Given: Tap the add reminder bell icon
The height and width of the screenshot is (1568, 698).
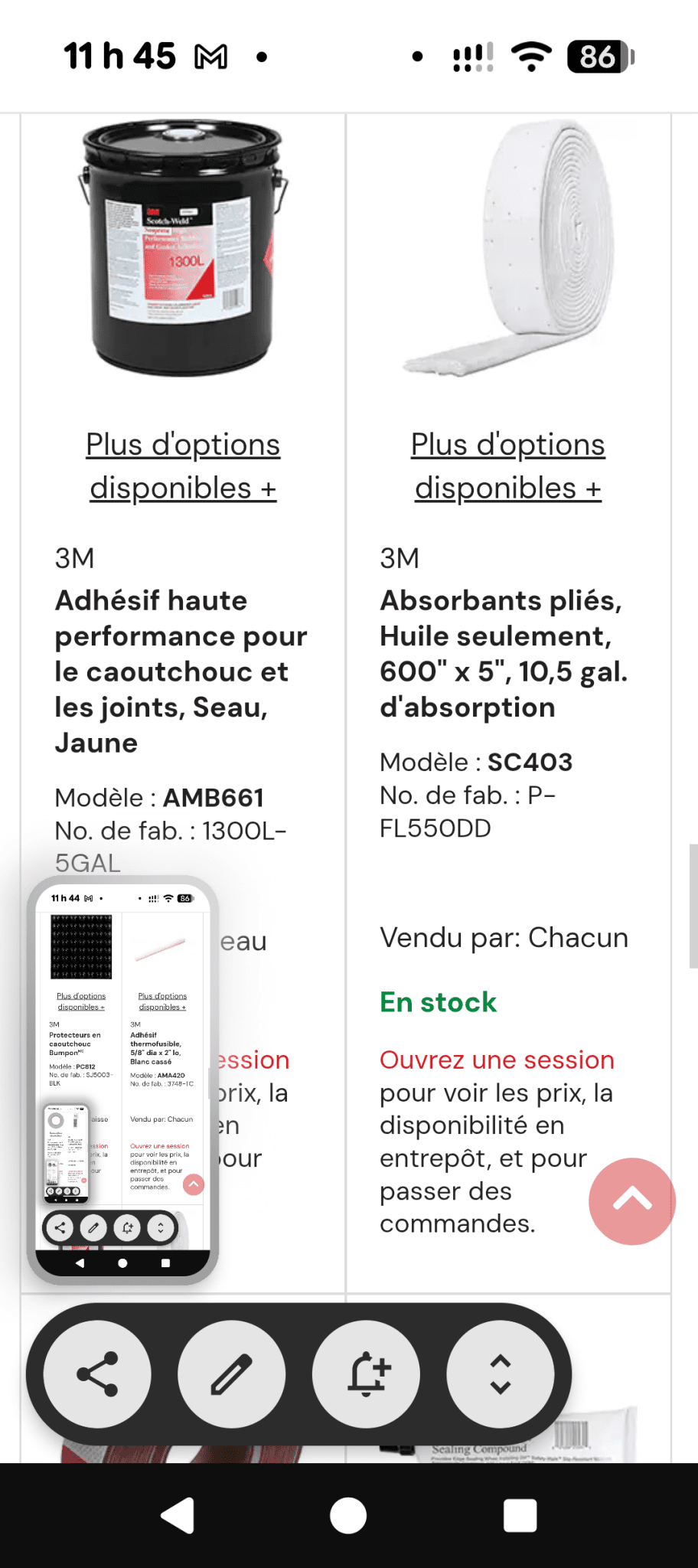Looking at the screenshot, I should (x=367, y=1374).
